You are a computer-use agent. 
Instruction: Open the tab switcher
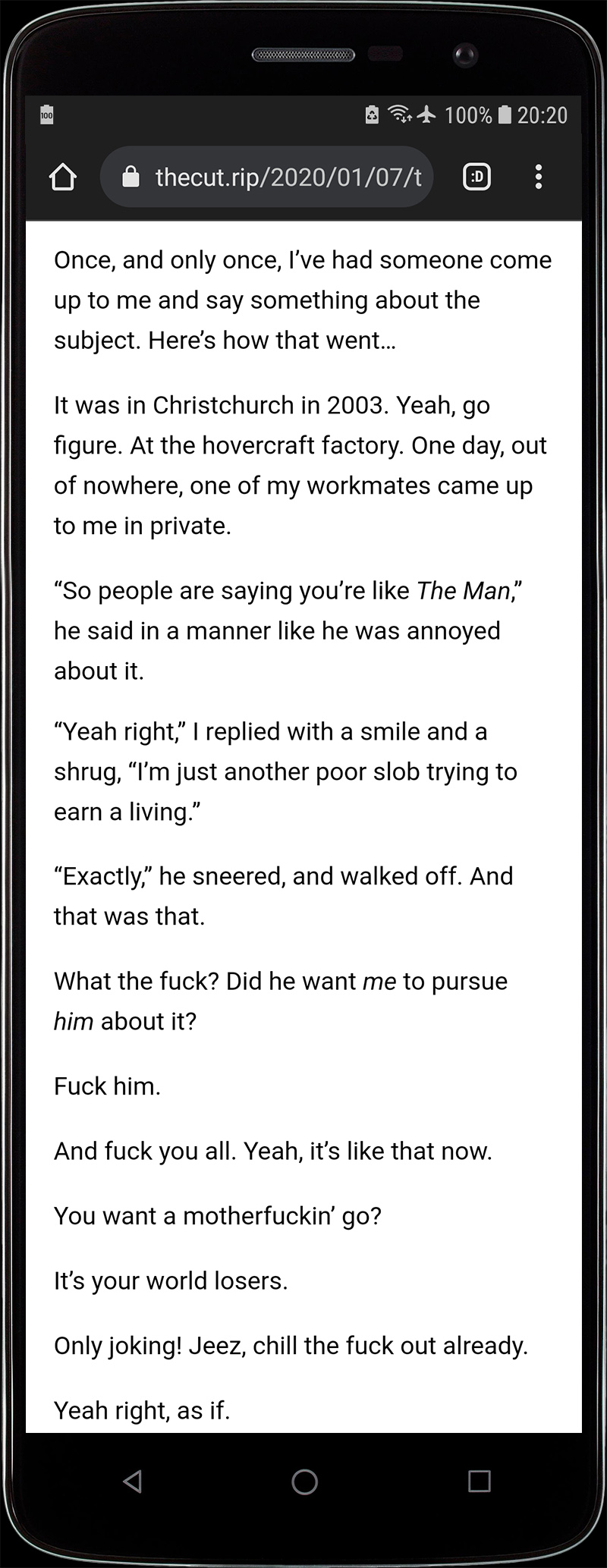pyautogui.click(x=476, y=178)
